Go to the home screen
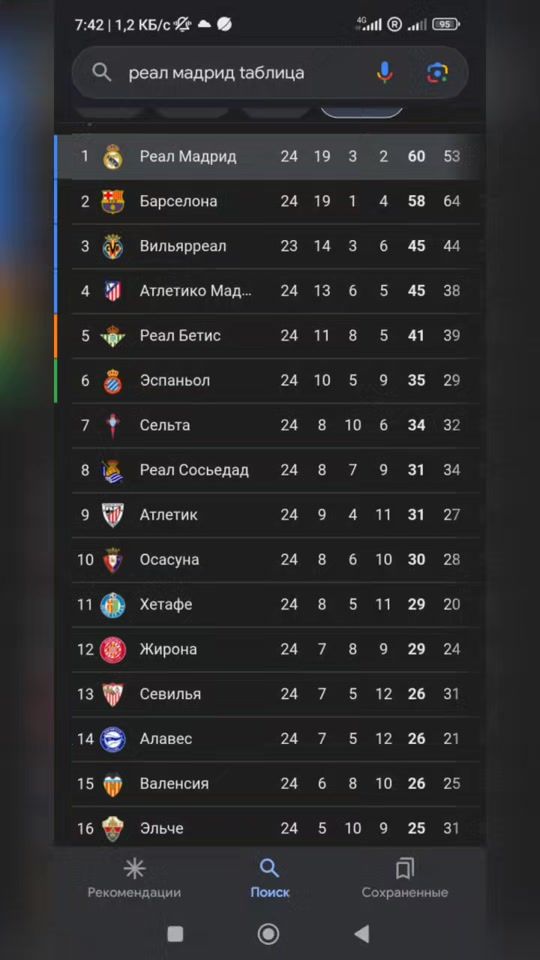The width and height of the screenshot is (540, 960). click(268, 934)
